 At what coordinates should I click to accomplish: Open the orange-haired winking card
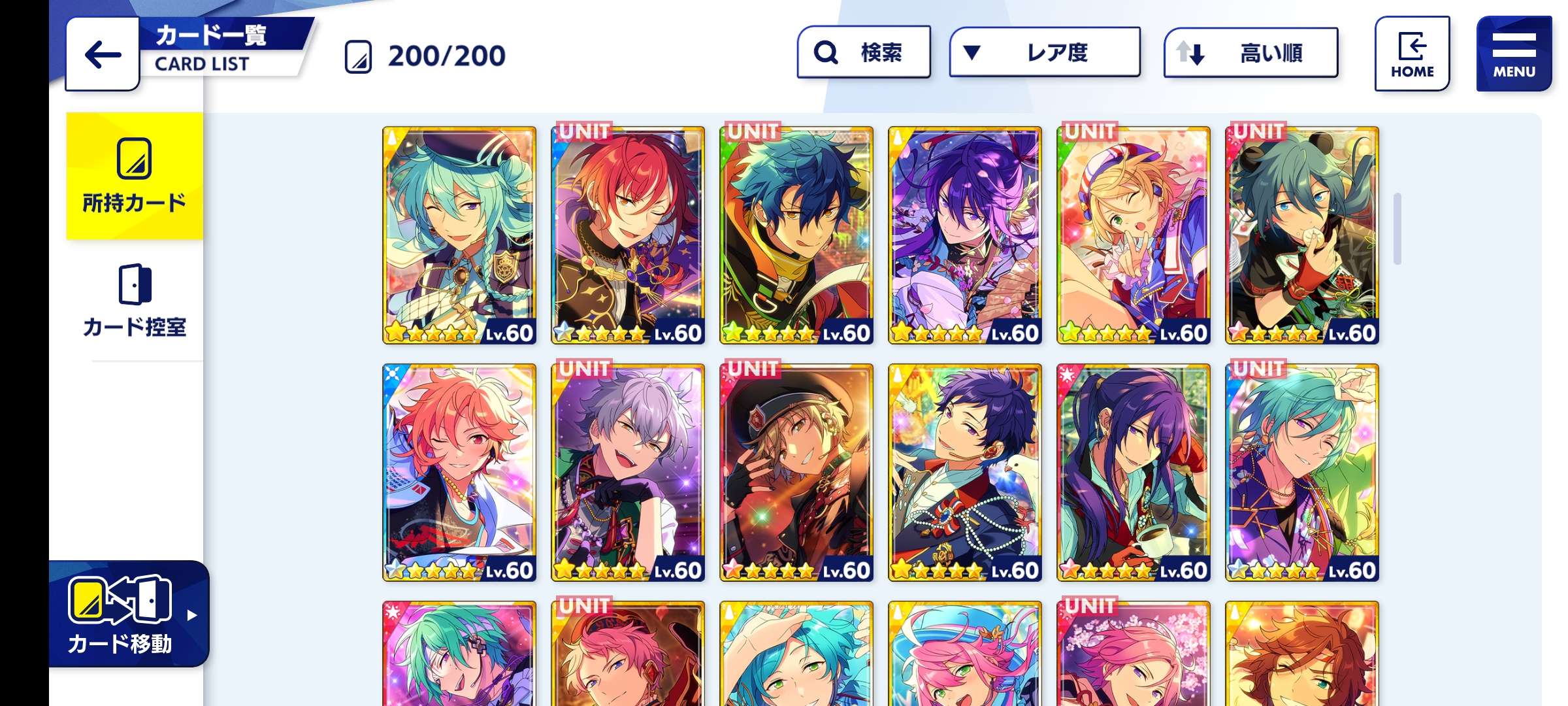[459, 473]
